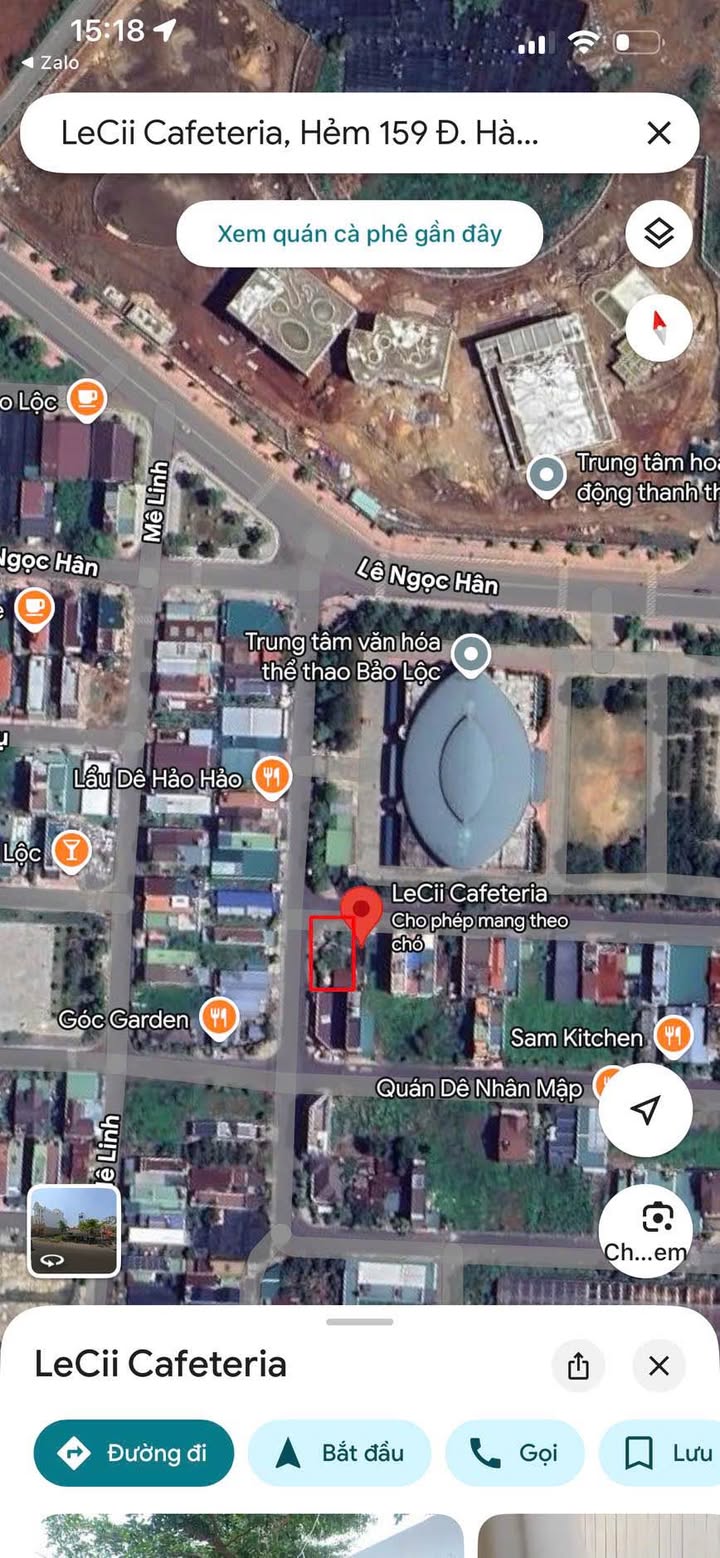720x1558 pixels.
Task: Close the LeCii Cafeteria place card
Action: pos(658,1366)
